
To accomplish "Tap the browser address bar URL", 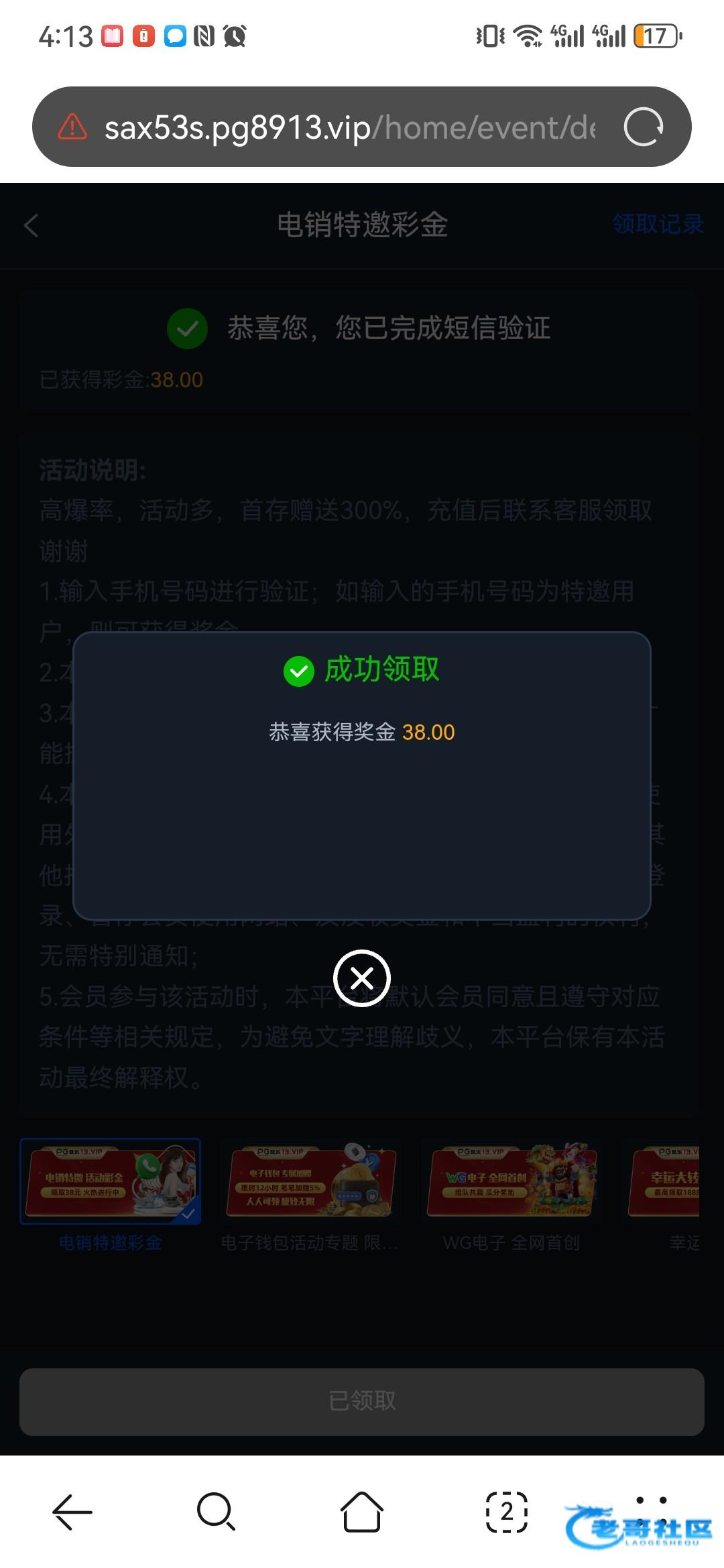I will point(349,127).
